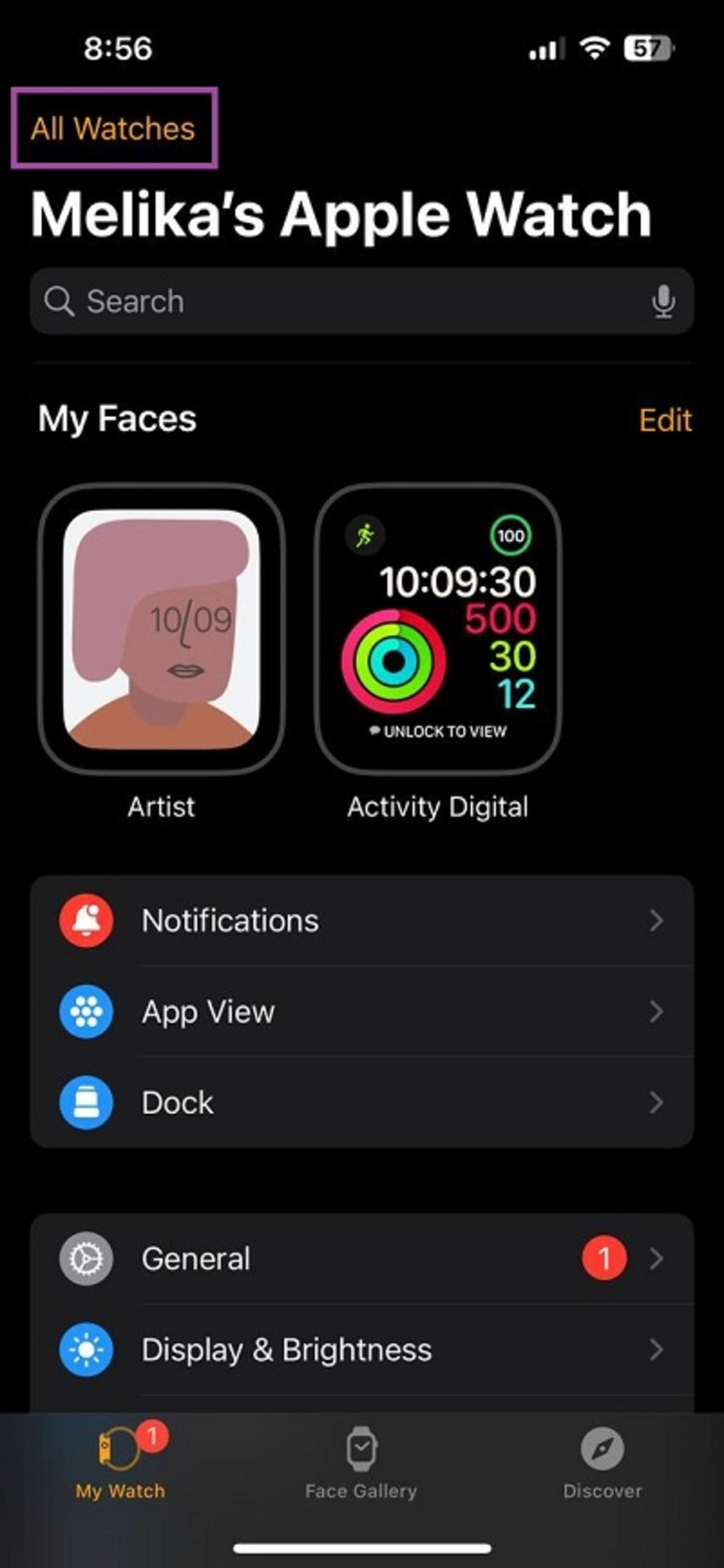Viewport: 724px width, 1568px height.
Task: Open General settings
Action: [361, 1259]
